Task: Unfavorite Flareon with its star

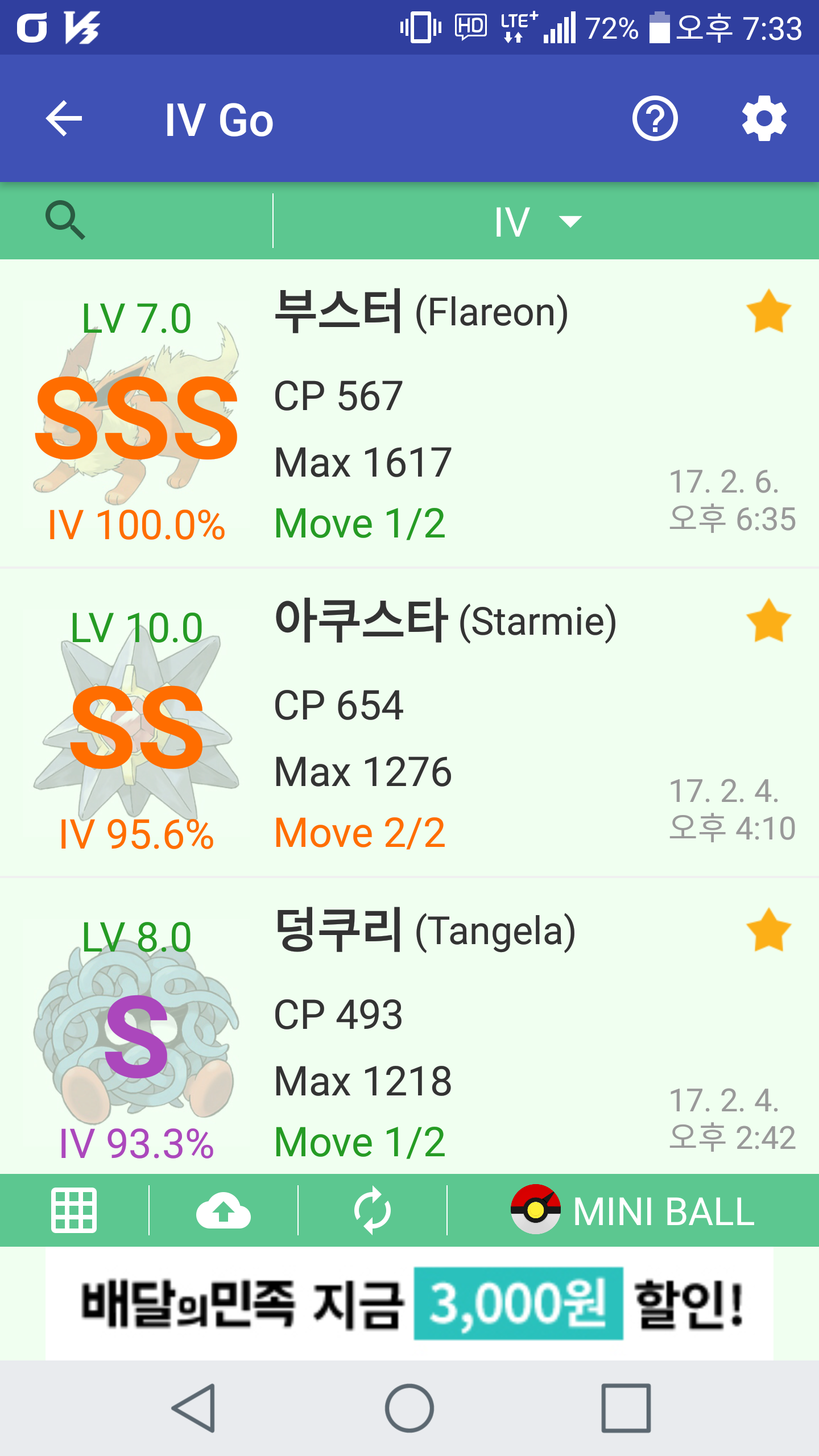Action: point(768,312)
